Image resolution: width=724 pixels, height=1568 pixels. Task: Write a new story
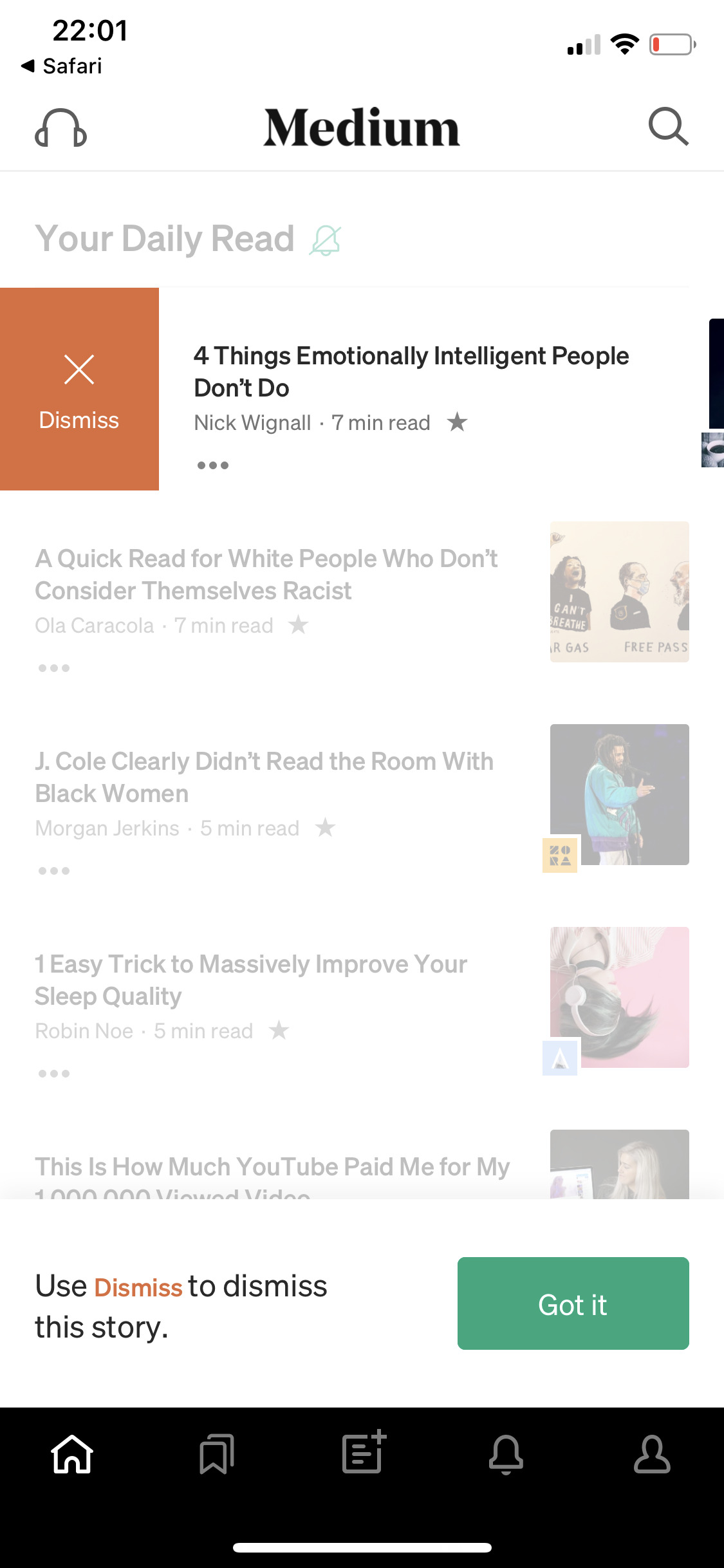pyautogui.click(x=364, y=1453)
